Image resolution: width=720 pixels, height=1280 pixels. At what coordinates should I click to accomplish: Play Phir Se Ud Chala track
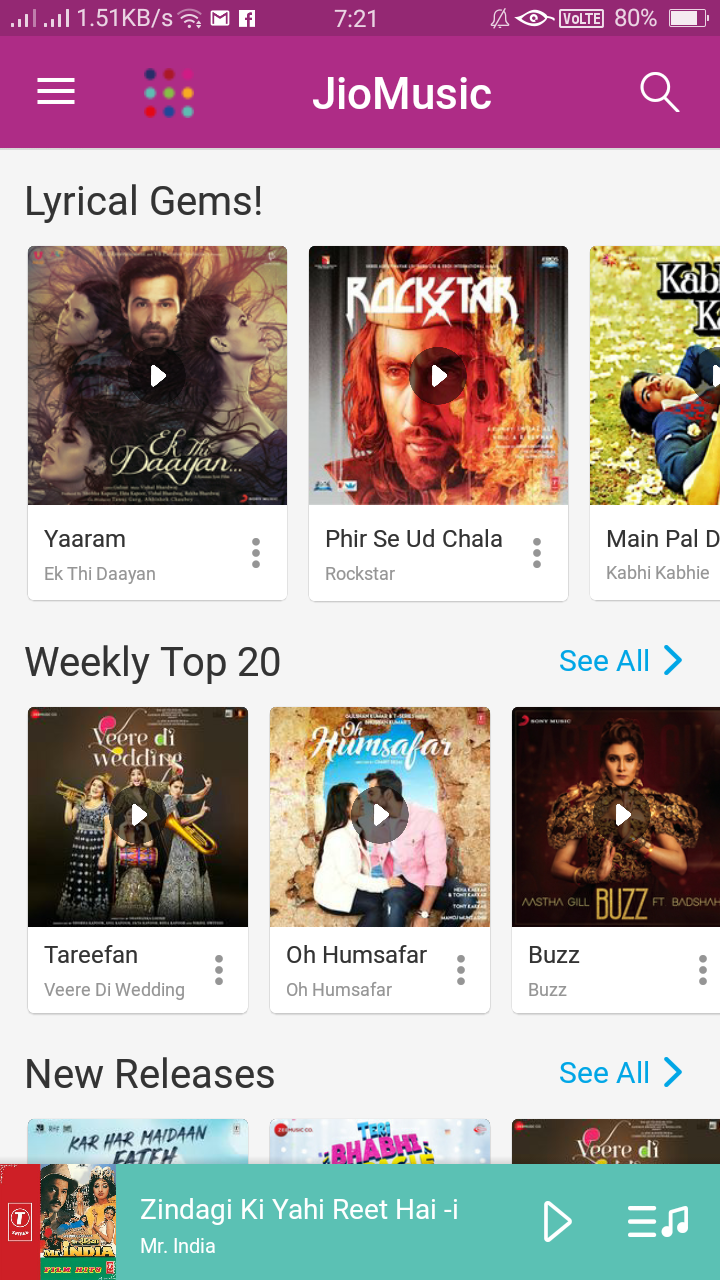coord(438,376)
